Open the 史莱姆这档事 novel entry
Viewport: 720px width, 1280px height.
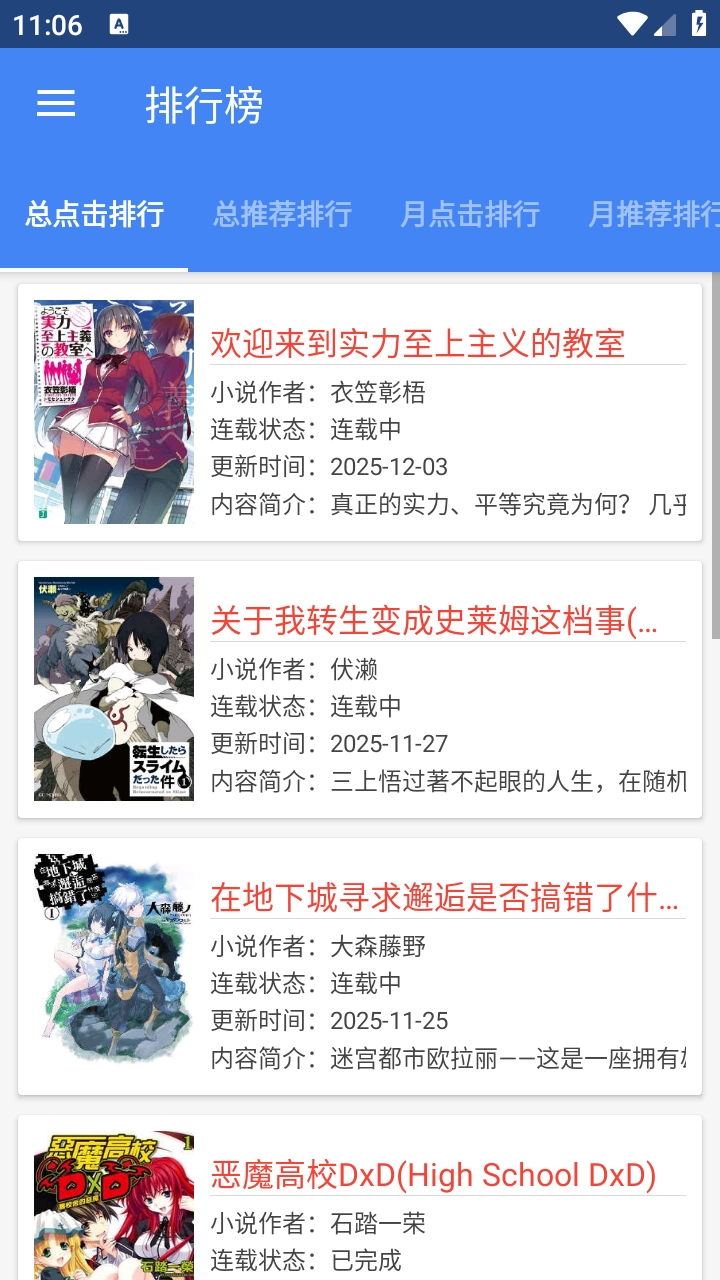click(x=440, y=620)
